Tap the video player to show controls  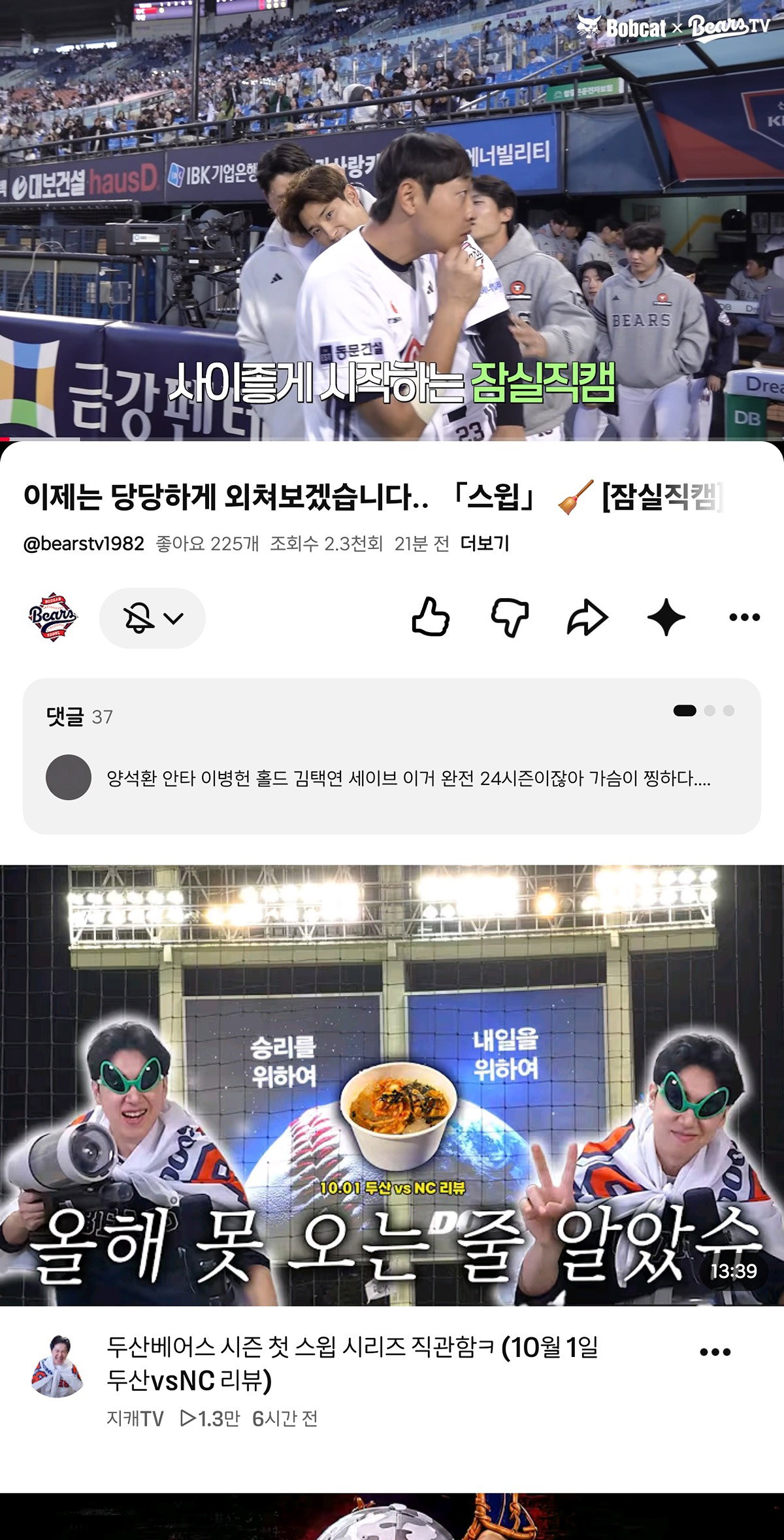tap(392, 220)
